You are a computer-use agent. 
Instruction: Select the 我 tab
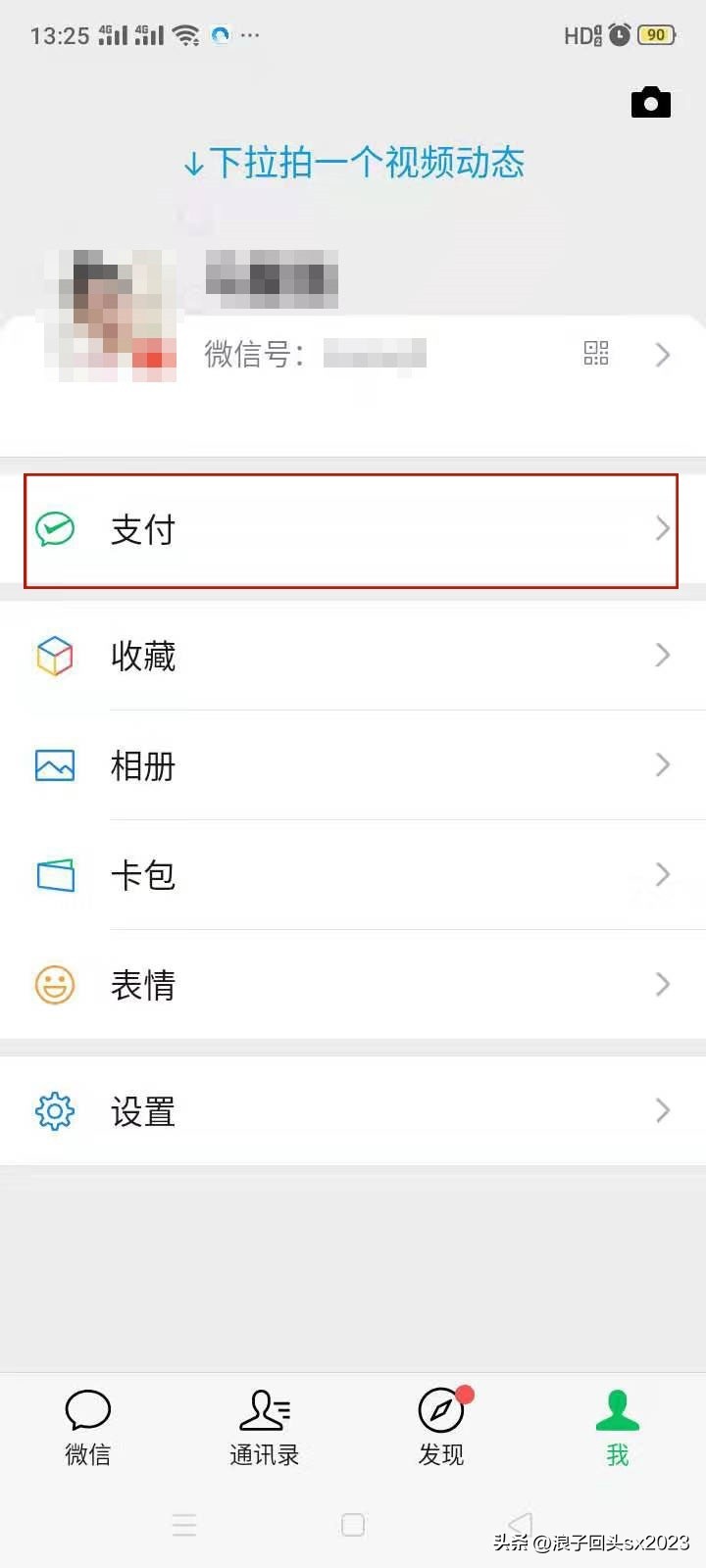(x=618, y=1427)
